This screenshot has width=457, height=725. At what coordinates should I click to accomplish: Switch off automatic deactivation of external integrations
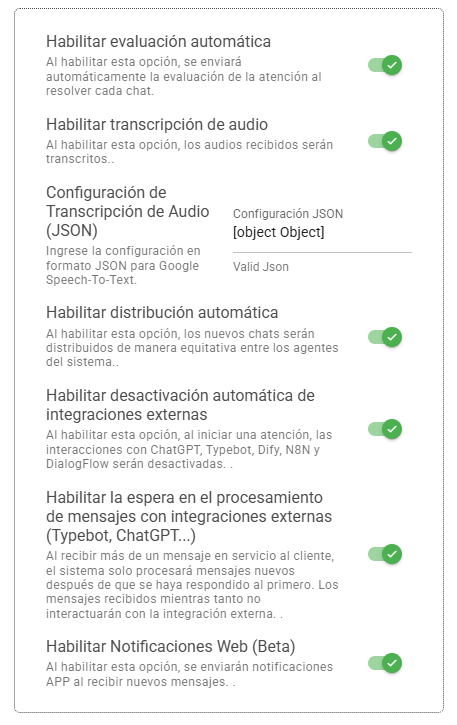[x=385, y=429]
